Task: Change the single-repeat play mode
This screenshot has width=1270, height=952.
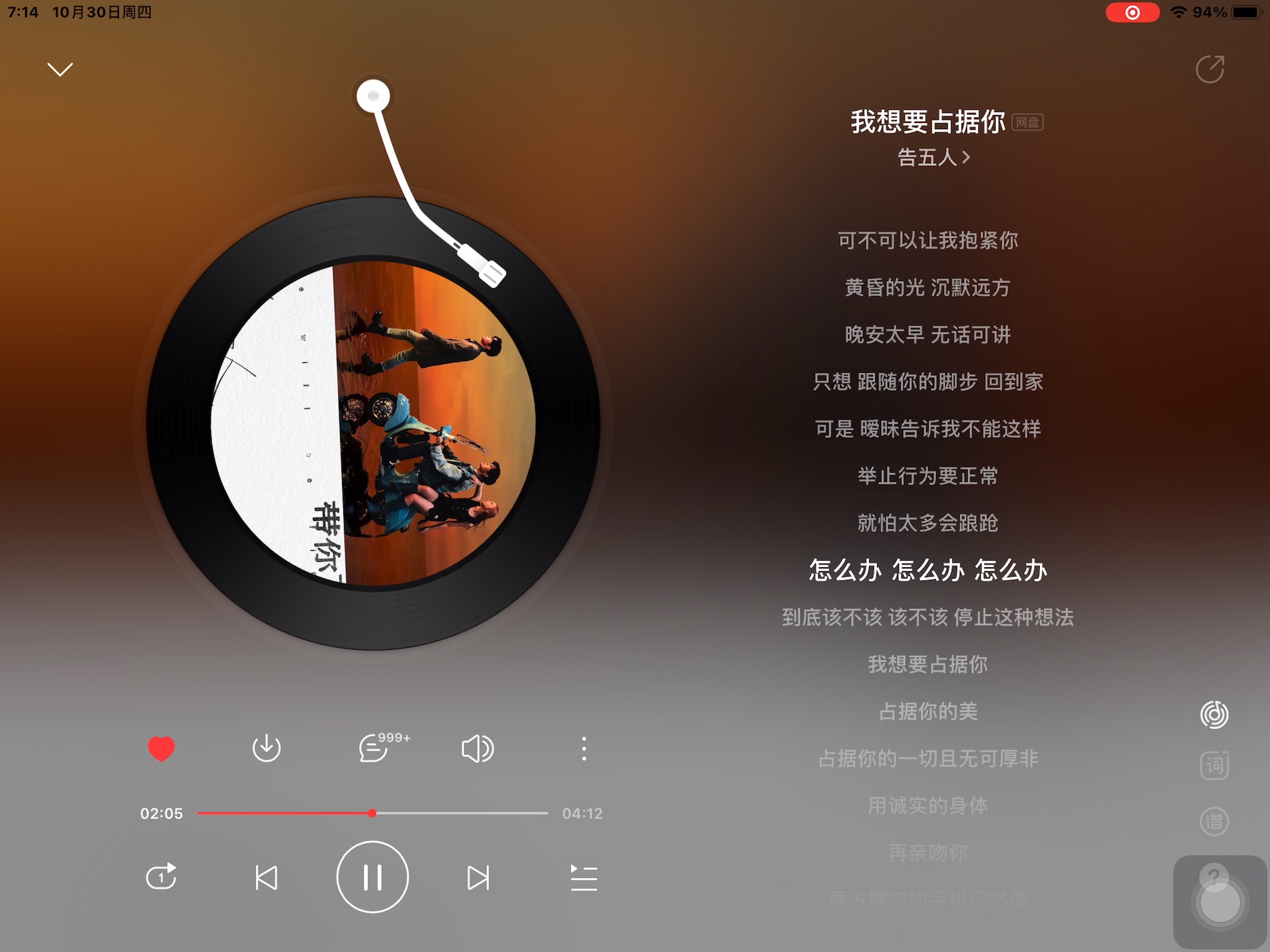Action: point(161,877)
